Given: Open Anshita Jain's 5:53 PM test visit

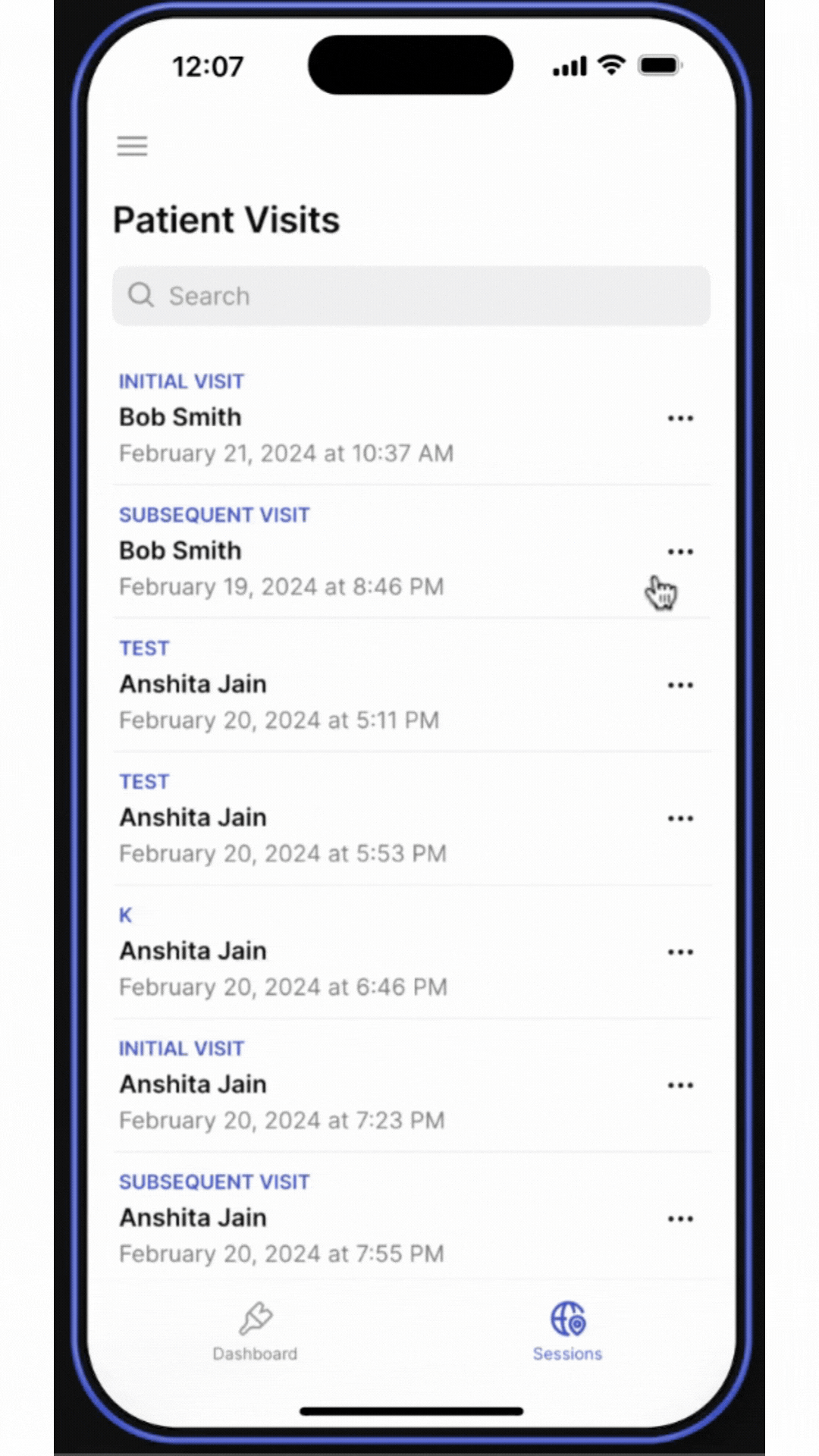Looking at the screenshot, I should [x=303, y=818].
